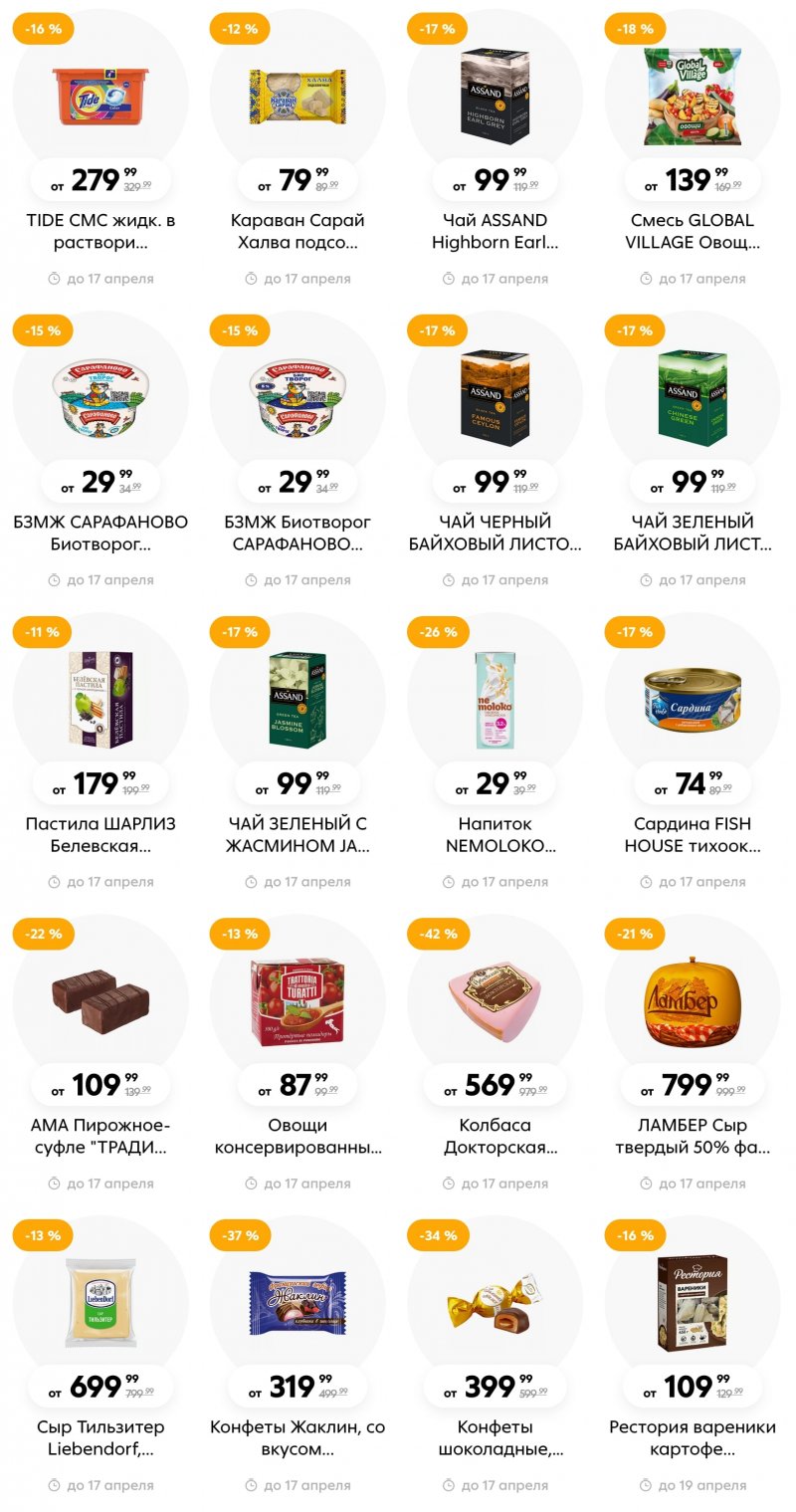Open Сардина FISH HOUSE product
This screenshot has height=1512, width=796.
(x=693, y=834)
